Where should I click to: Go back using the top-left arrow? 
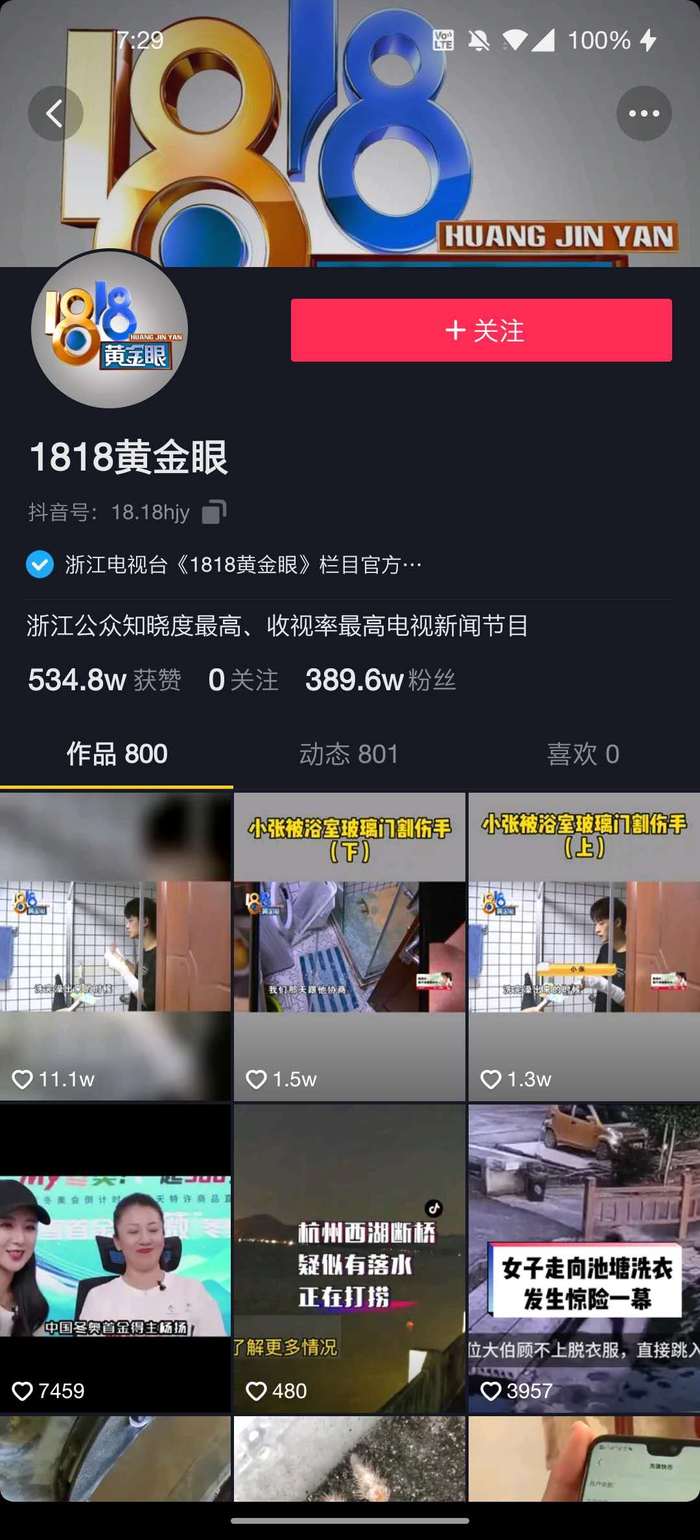(x=55, y=113)
